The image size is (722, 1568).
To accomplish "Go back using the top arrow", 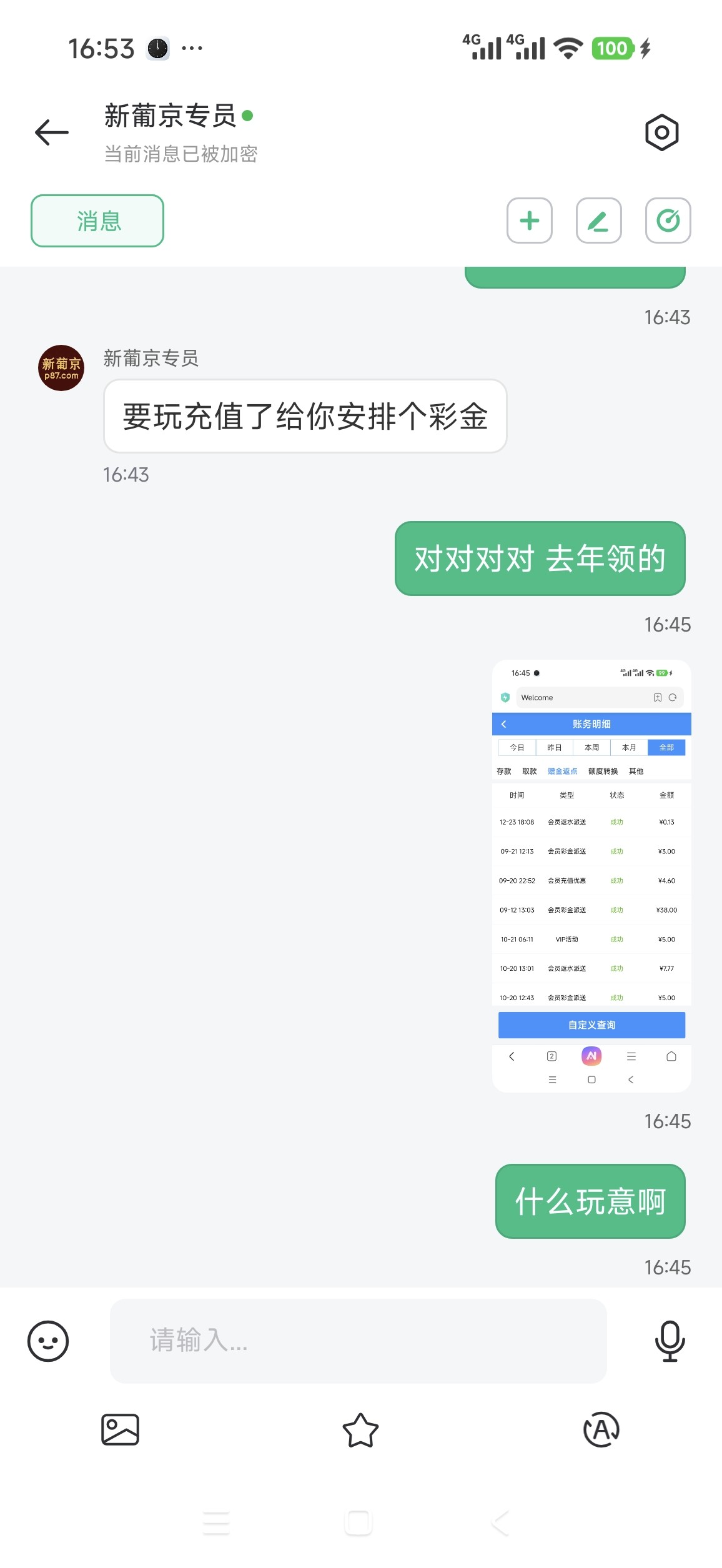I will coord(52,132).
